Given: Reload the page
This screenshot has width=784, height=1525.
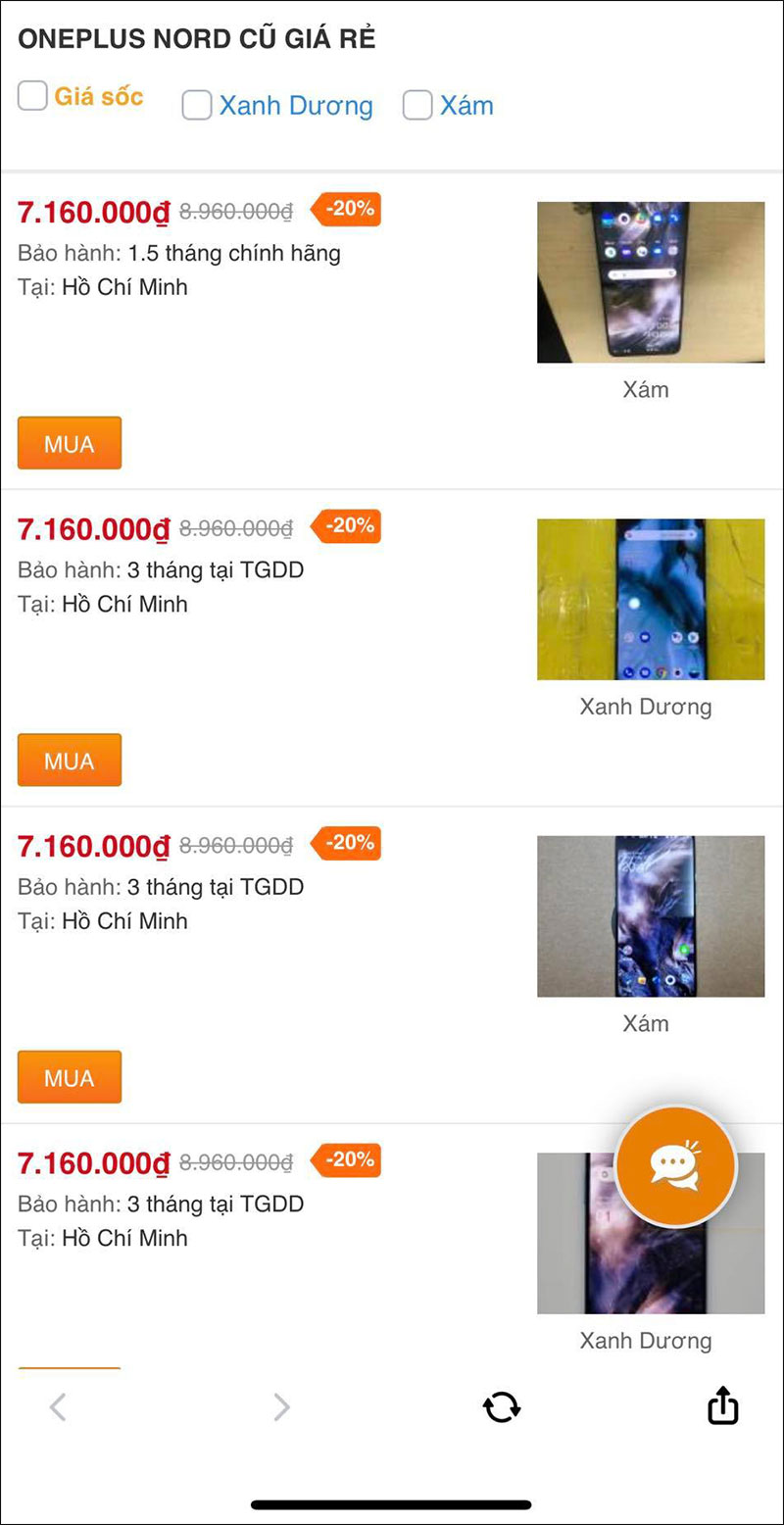Looking at the screenshot, I should point(502,1407).
